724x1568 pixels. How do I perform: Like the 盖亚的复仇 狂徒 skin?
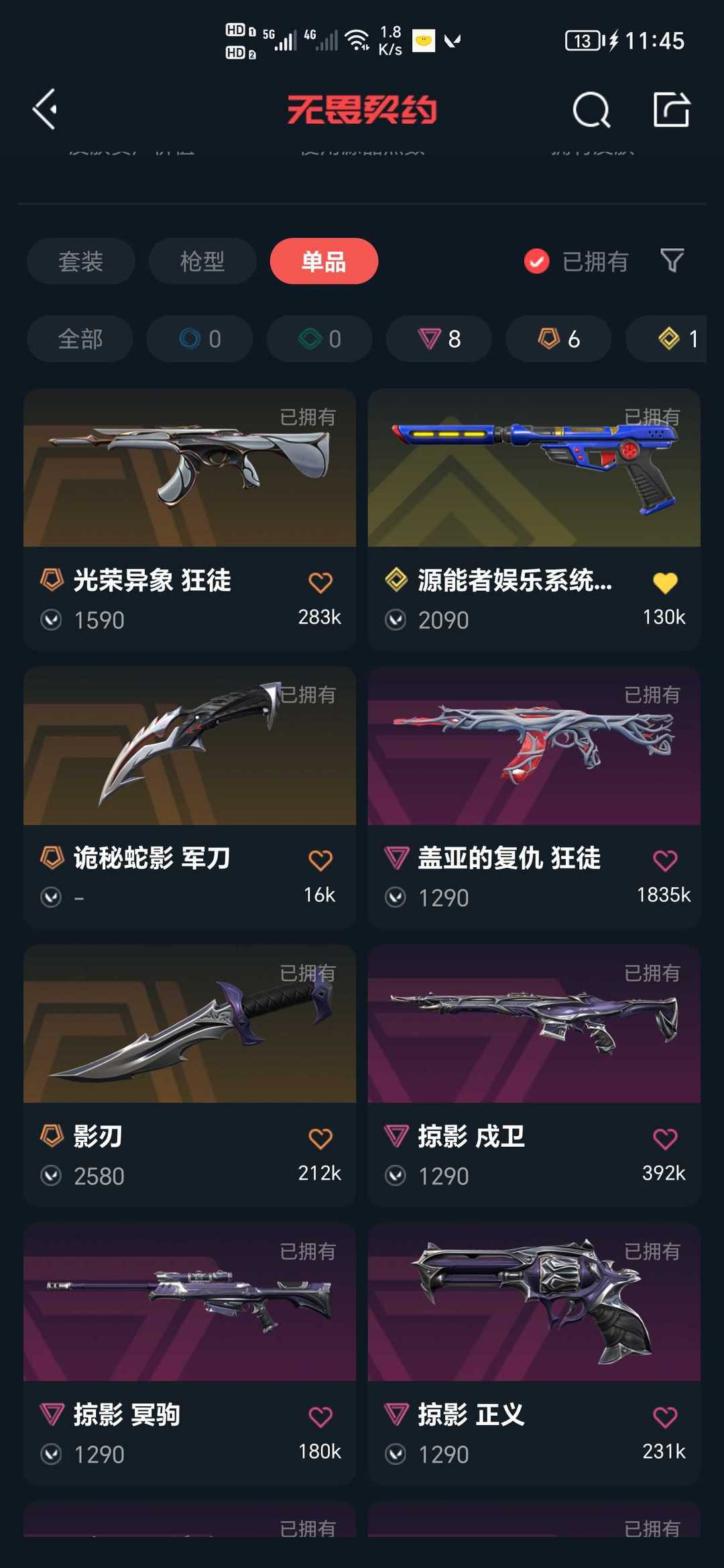(665, 860)
